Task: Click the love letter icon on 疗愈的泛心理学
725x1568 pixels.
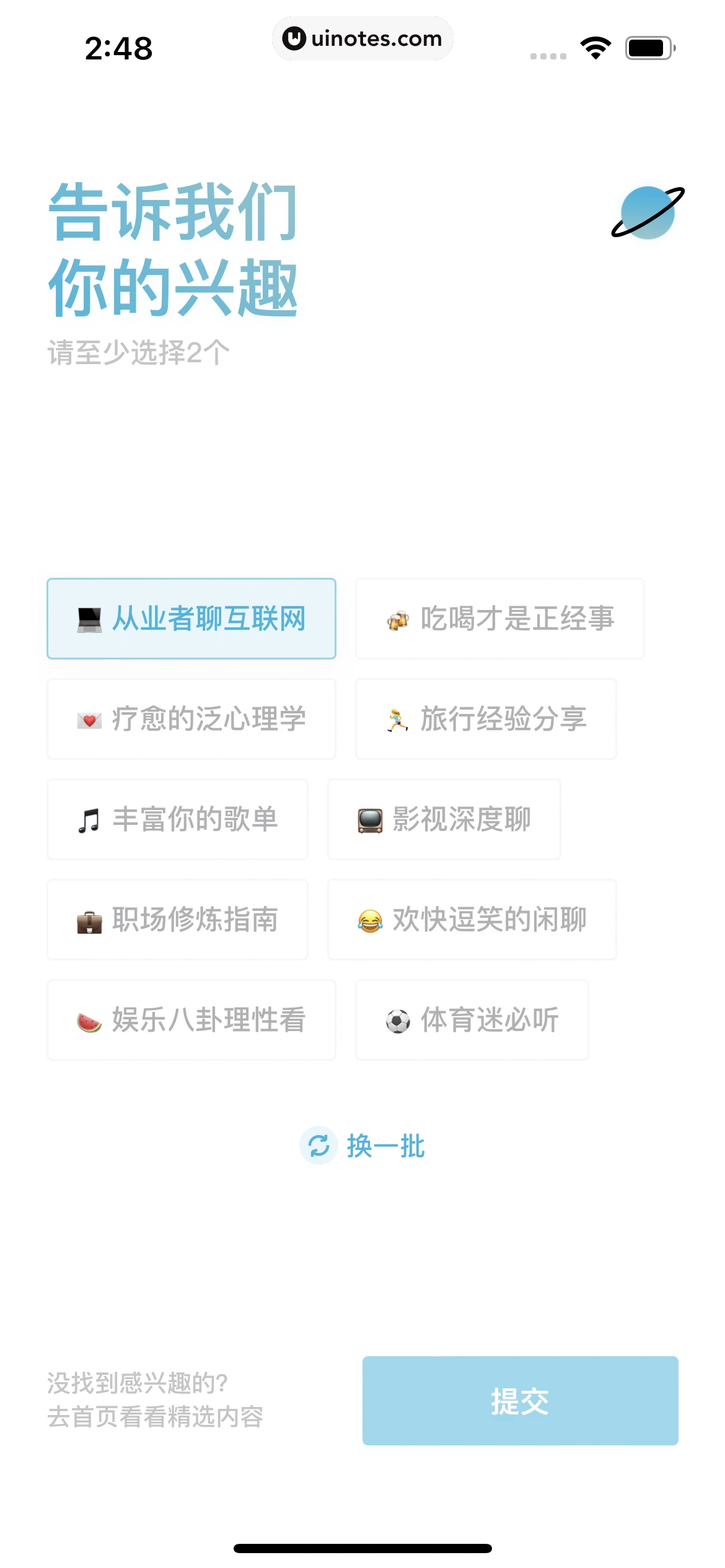Action: [x=88, y=719]
